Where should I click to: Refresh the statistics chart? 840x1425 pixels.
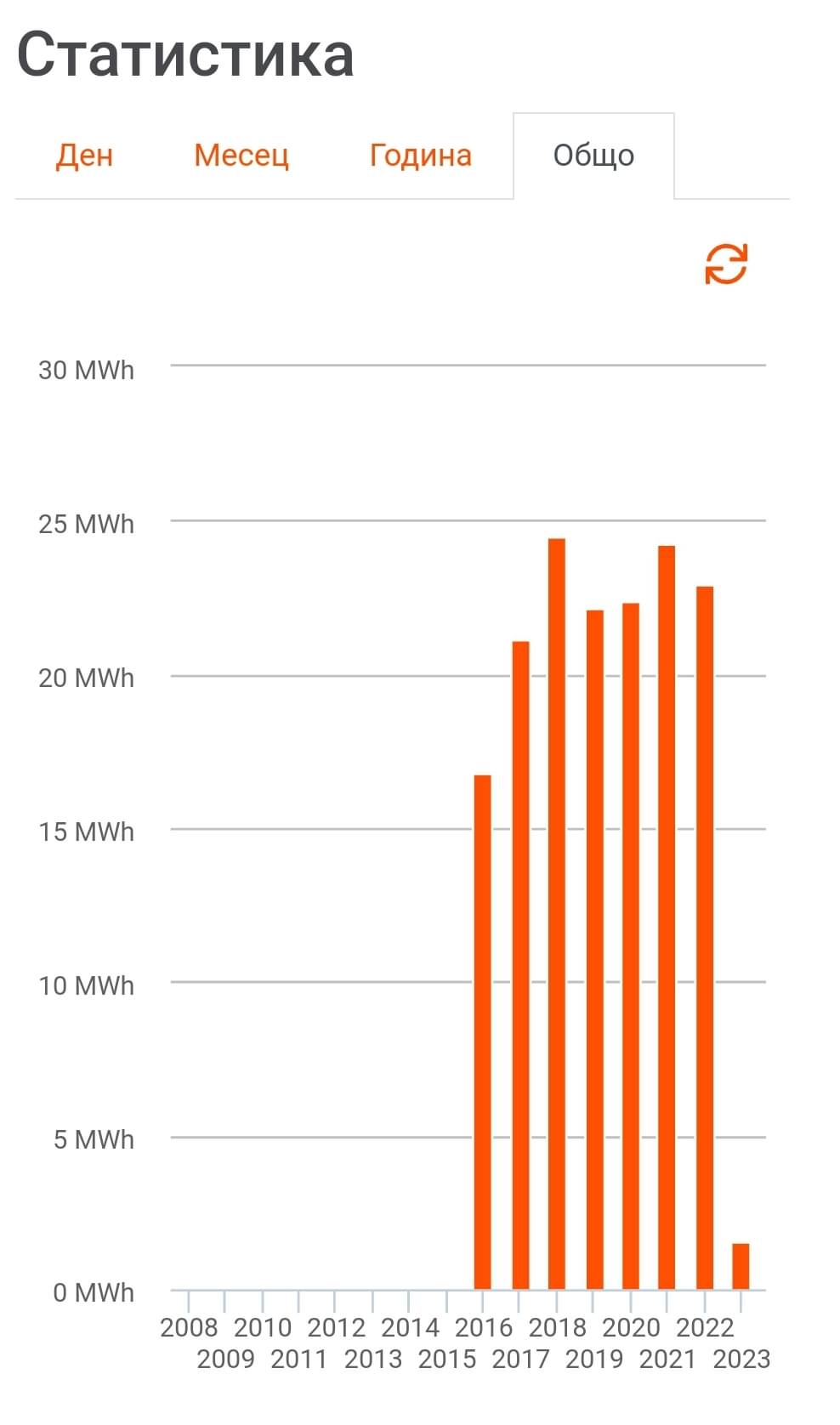tap(726, 264)
